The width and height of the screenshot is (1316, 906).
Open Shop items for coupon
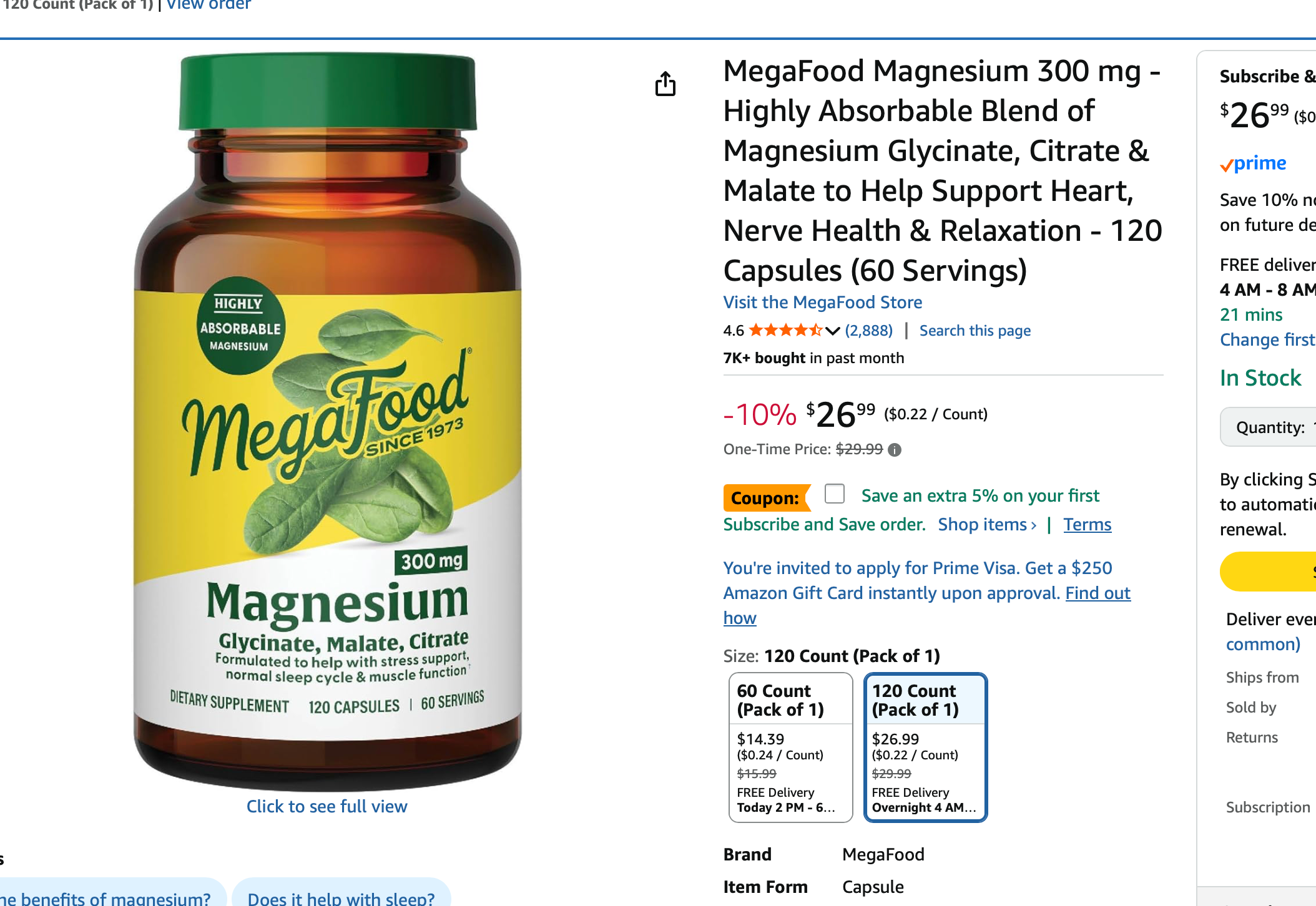[x=986, y=525]
